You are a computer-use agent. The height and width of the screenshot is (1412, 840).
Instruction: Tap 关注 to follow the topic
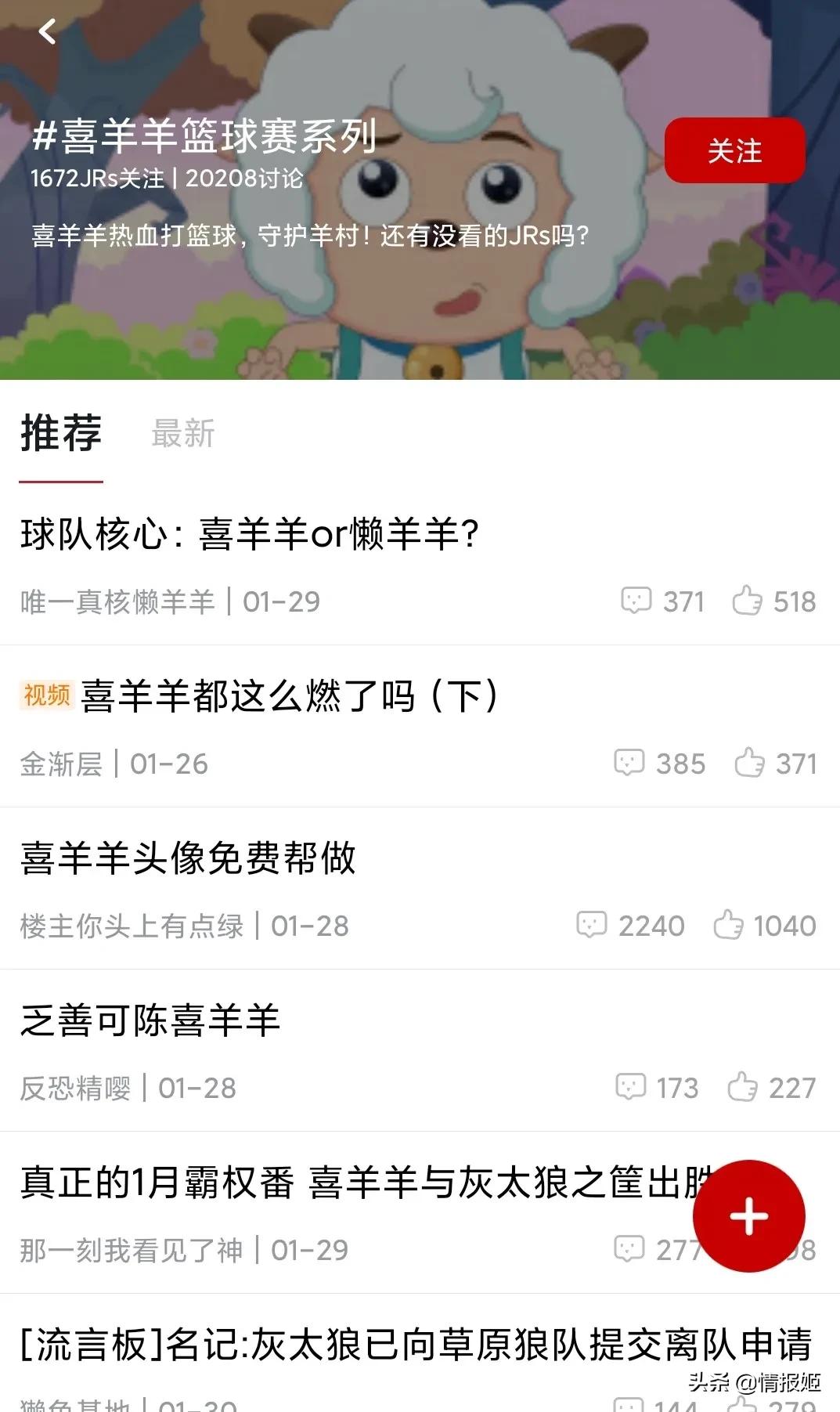pos(734,150)
